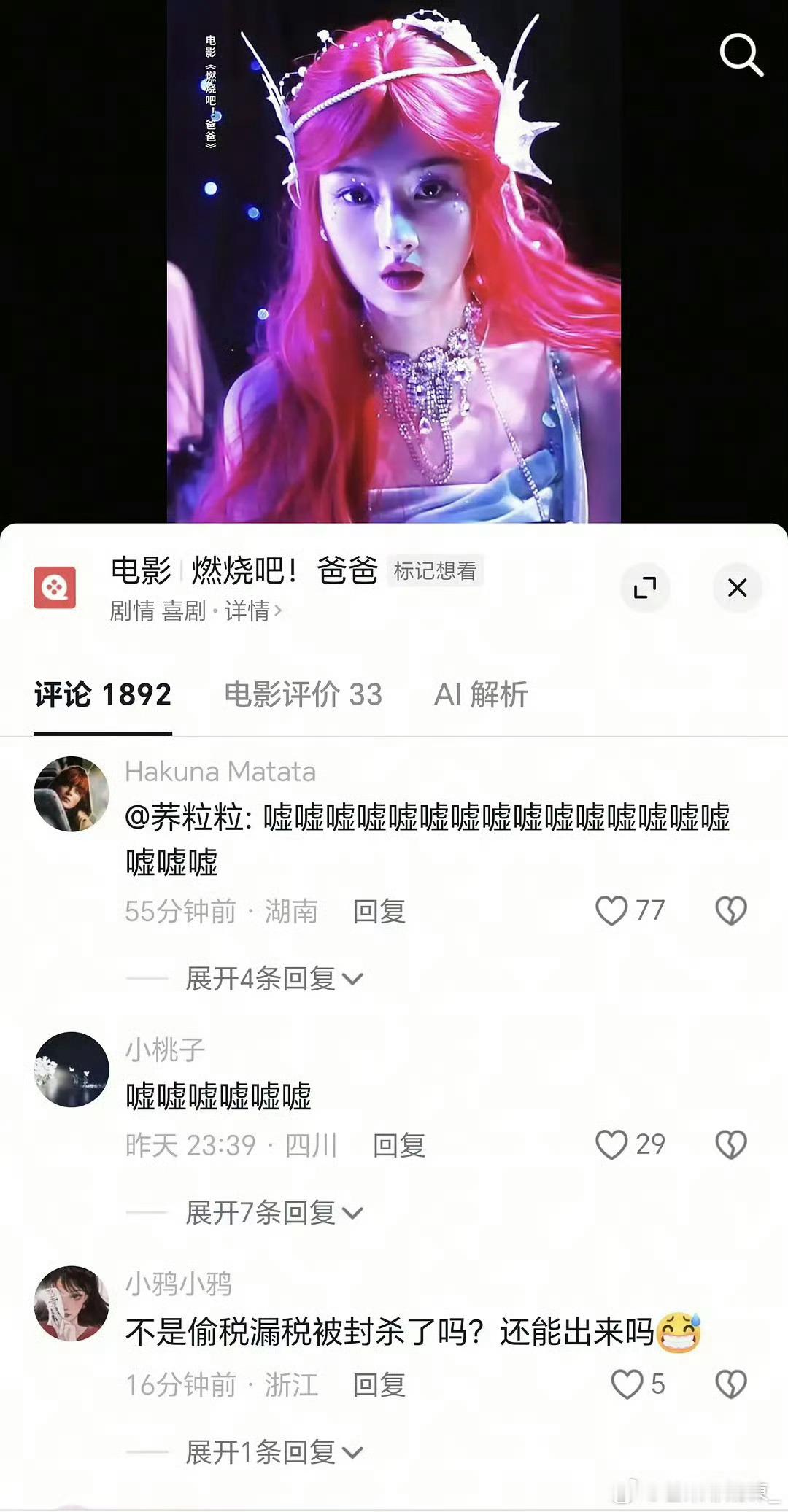Image resolution: width=788 pixels, height=1512 pixels.
Task: Reply to 小桃子's comment
Action: pyautogui.click(x=398, y=1145)
